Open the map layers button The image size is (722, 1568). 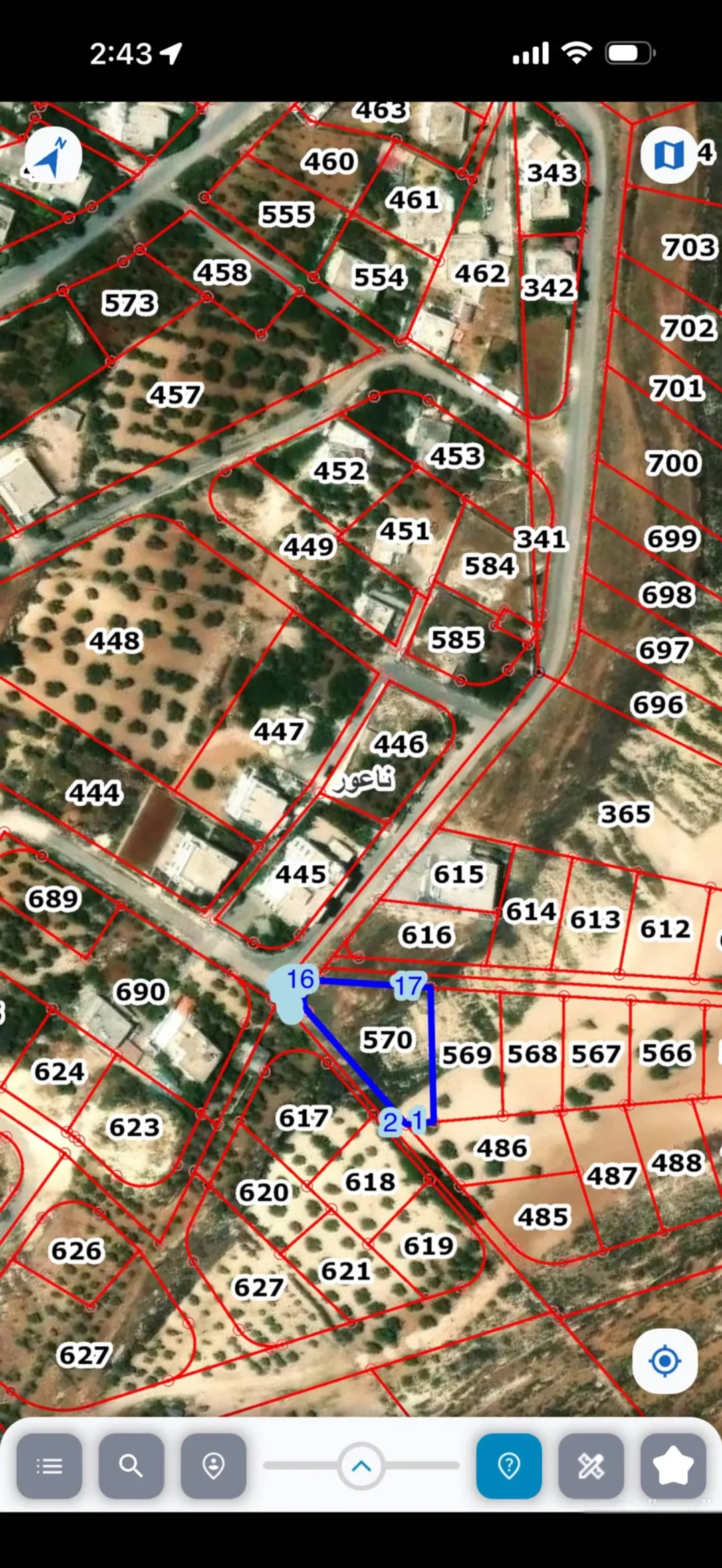(669, 155)
